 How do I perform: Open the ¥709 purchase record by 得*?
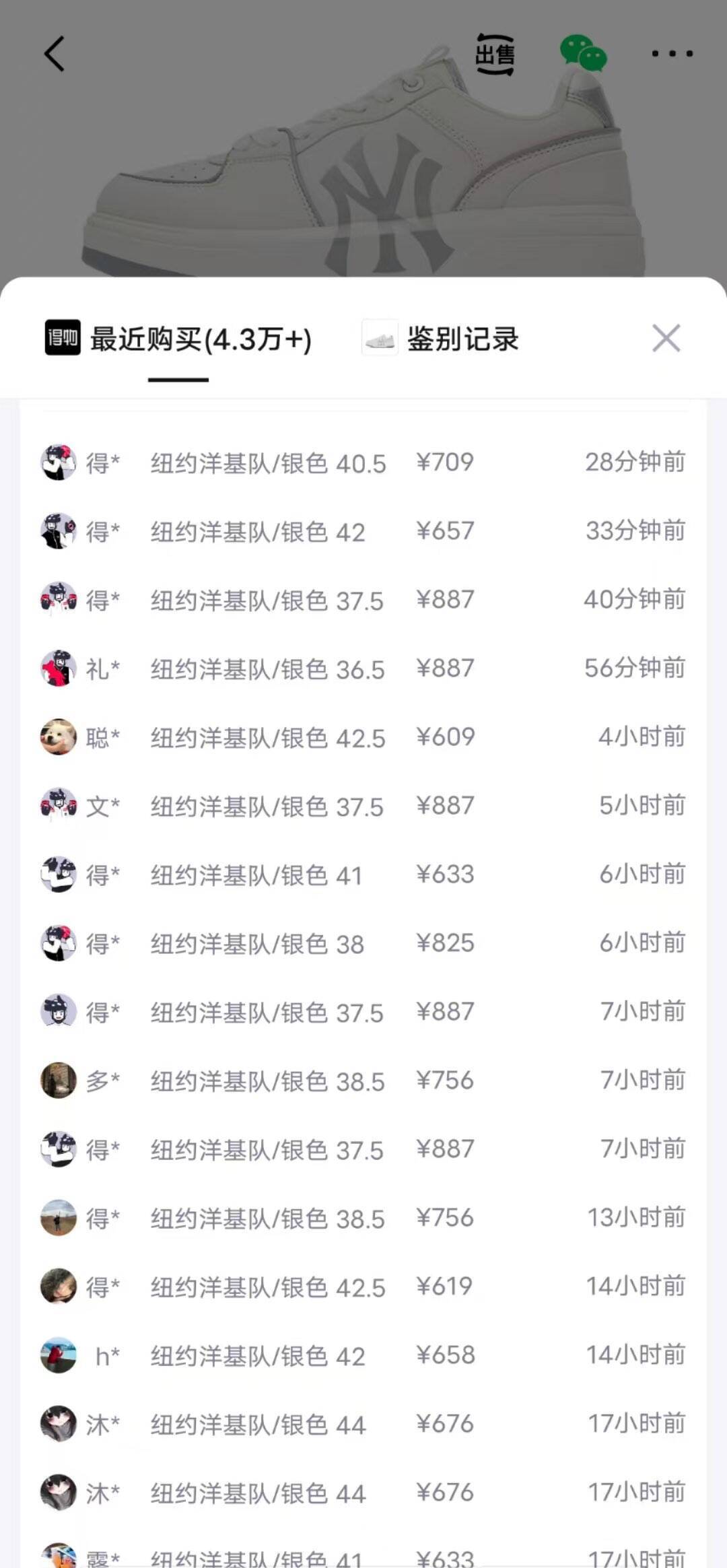(x=363, y=463)
